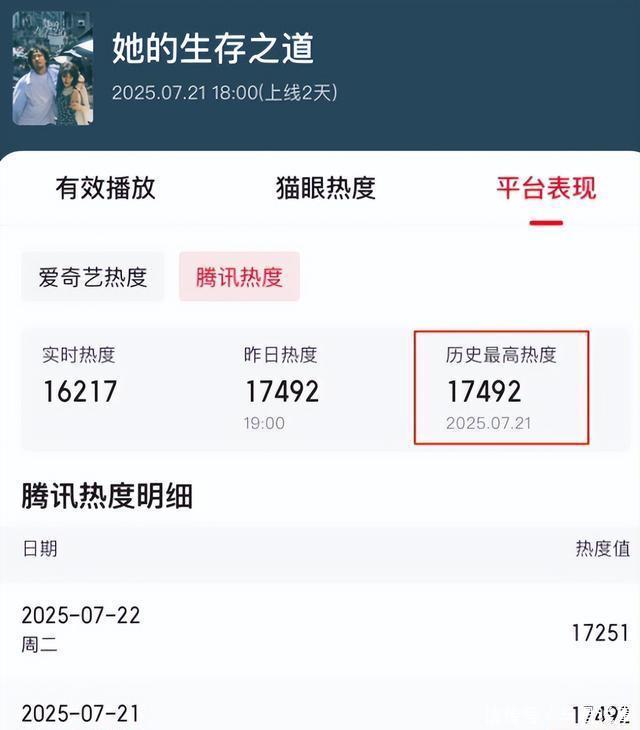Open the 她的生存之道 poster thumbnail
Viewport: 640px width, 730px height.
(x=52, y=68)
